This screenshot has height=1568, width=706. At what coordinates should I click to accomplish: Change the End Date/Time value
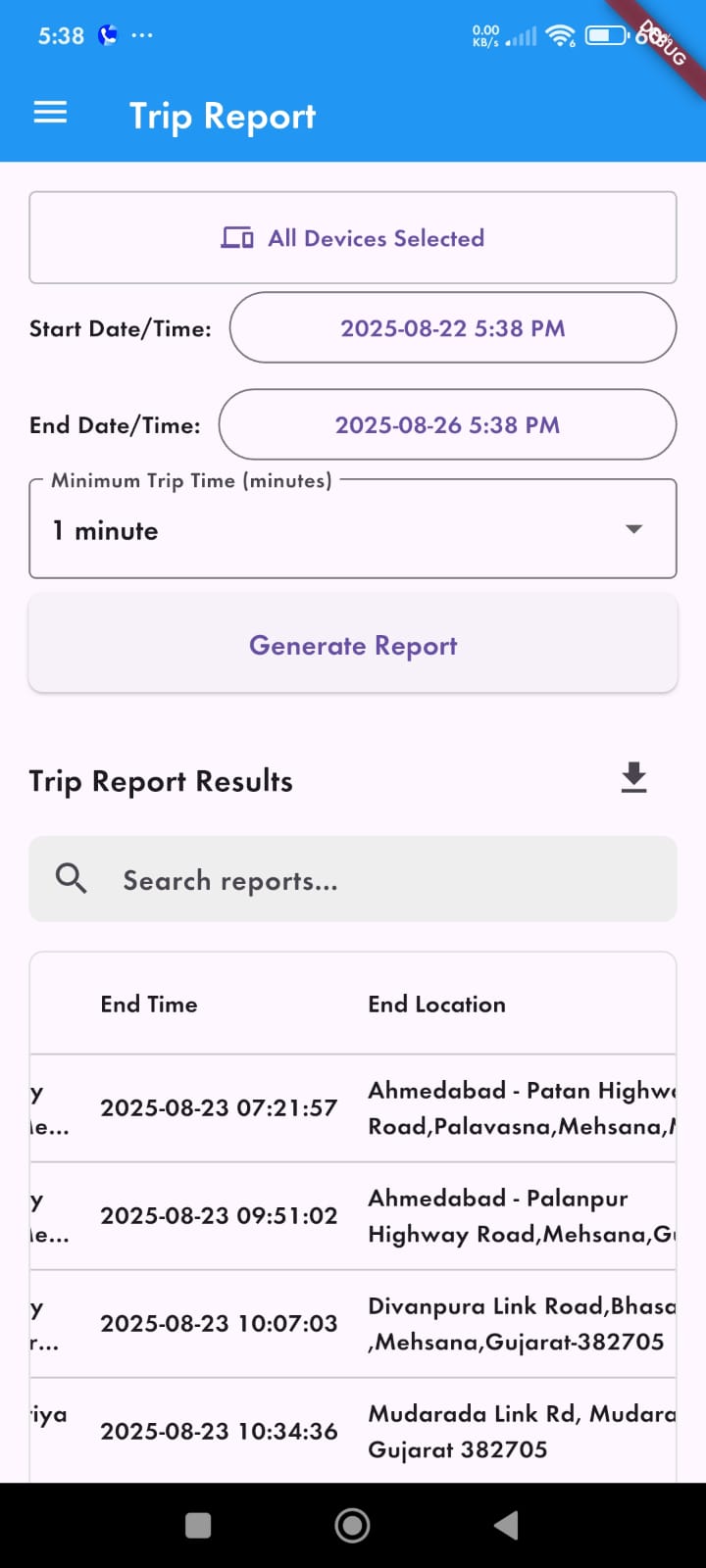coord(447,425)
